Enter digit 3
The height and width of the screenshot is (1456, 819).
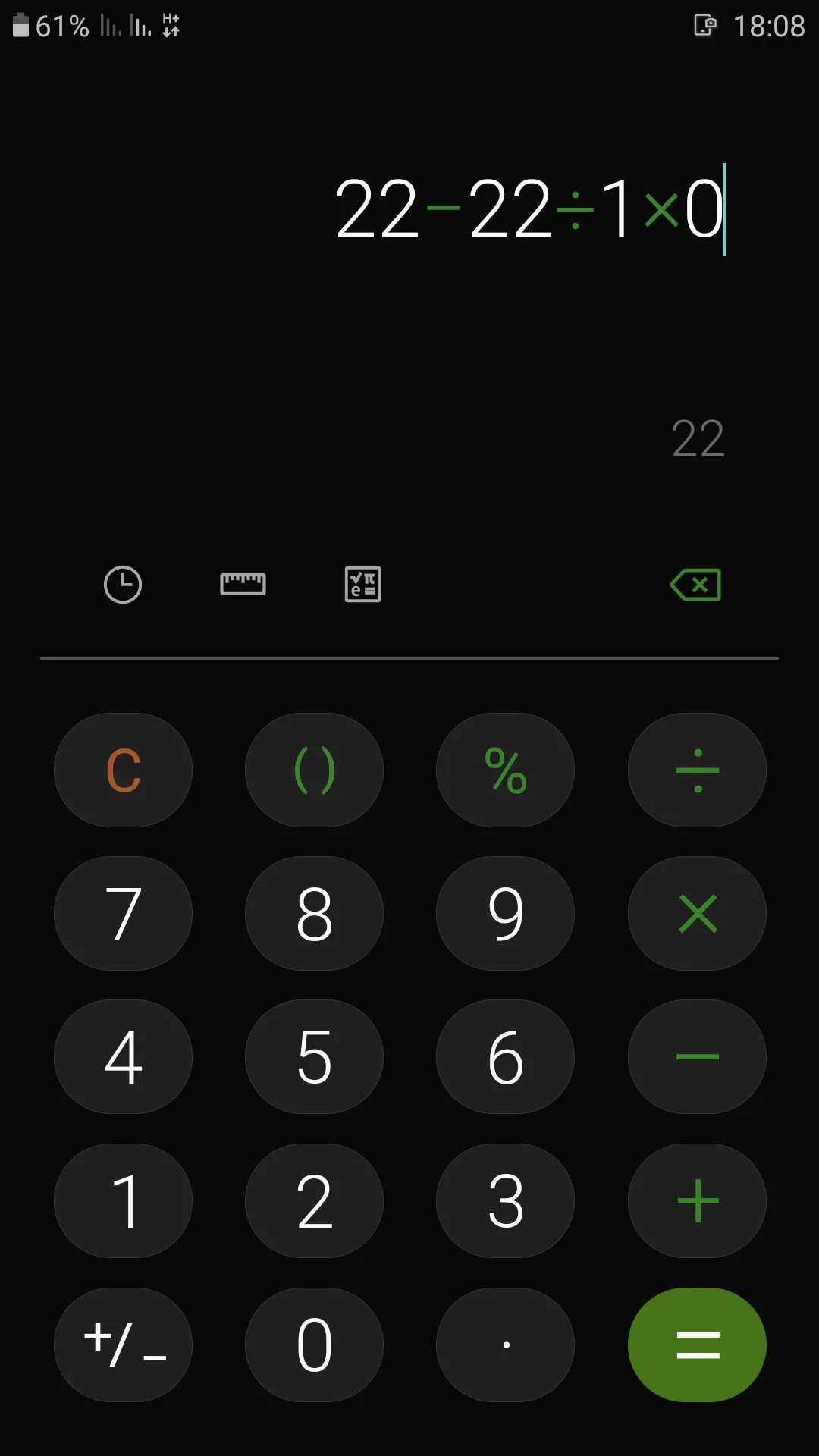coord(505,1200)
